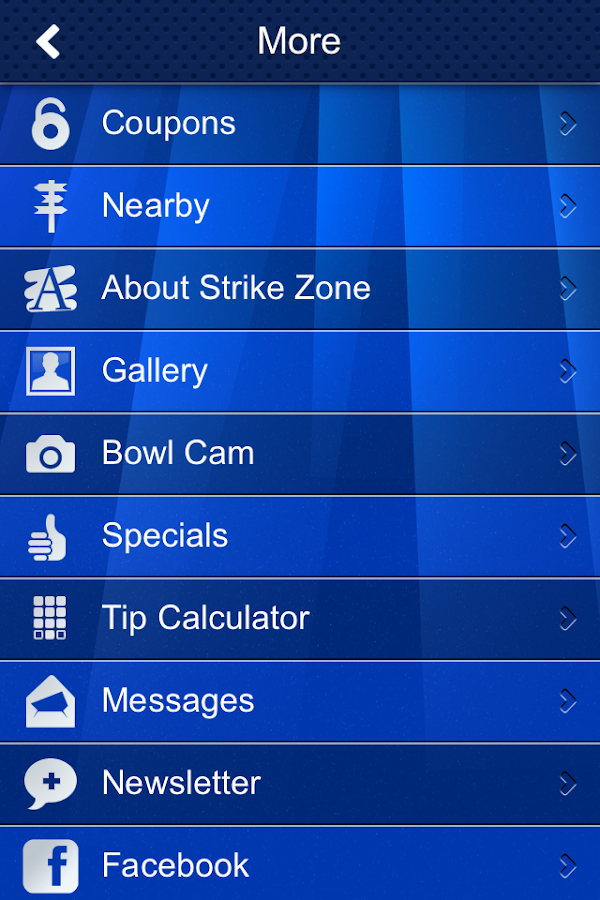Go back using the top arrow
The image size is (600, 900).
48,41
